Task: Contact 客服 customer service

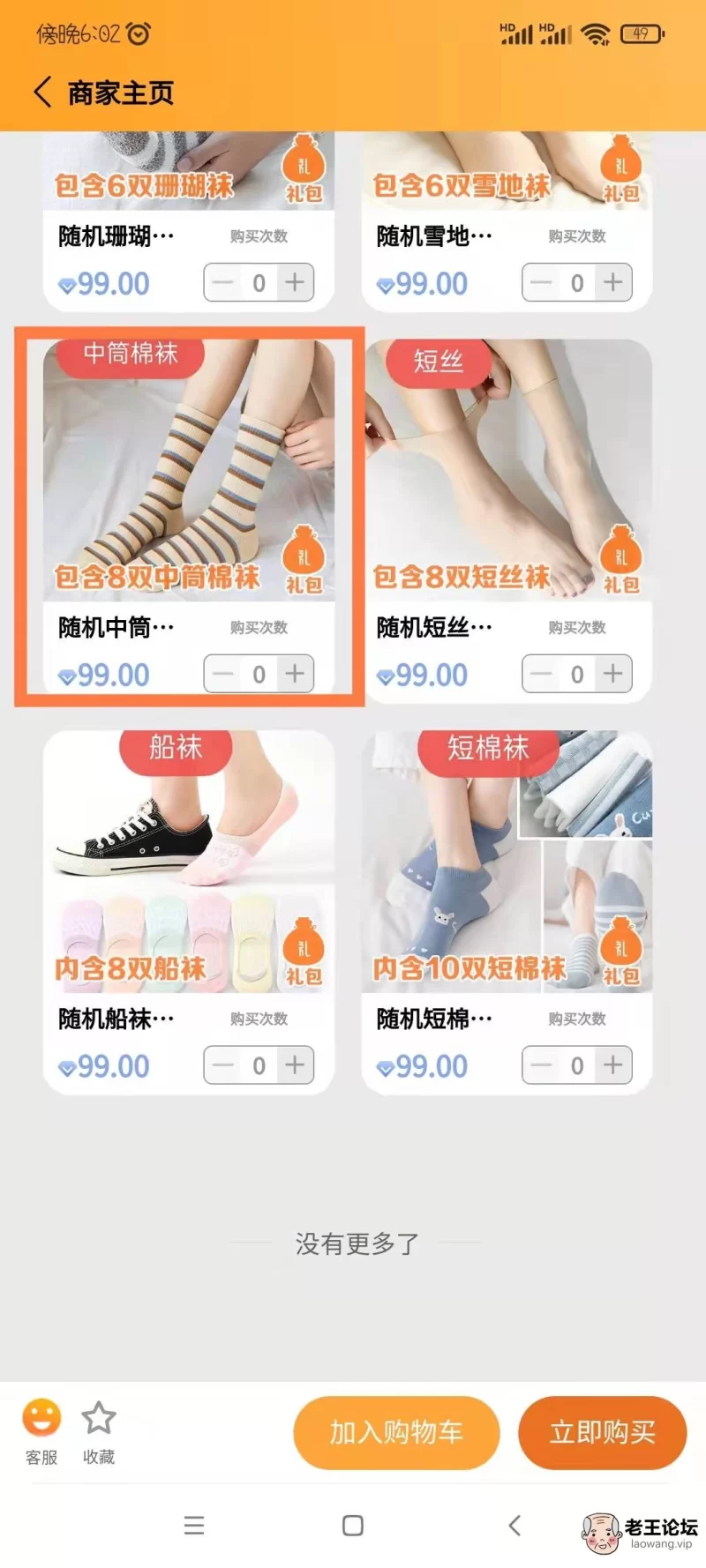Action: tap(41, 1432)
